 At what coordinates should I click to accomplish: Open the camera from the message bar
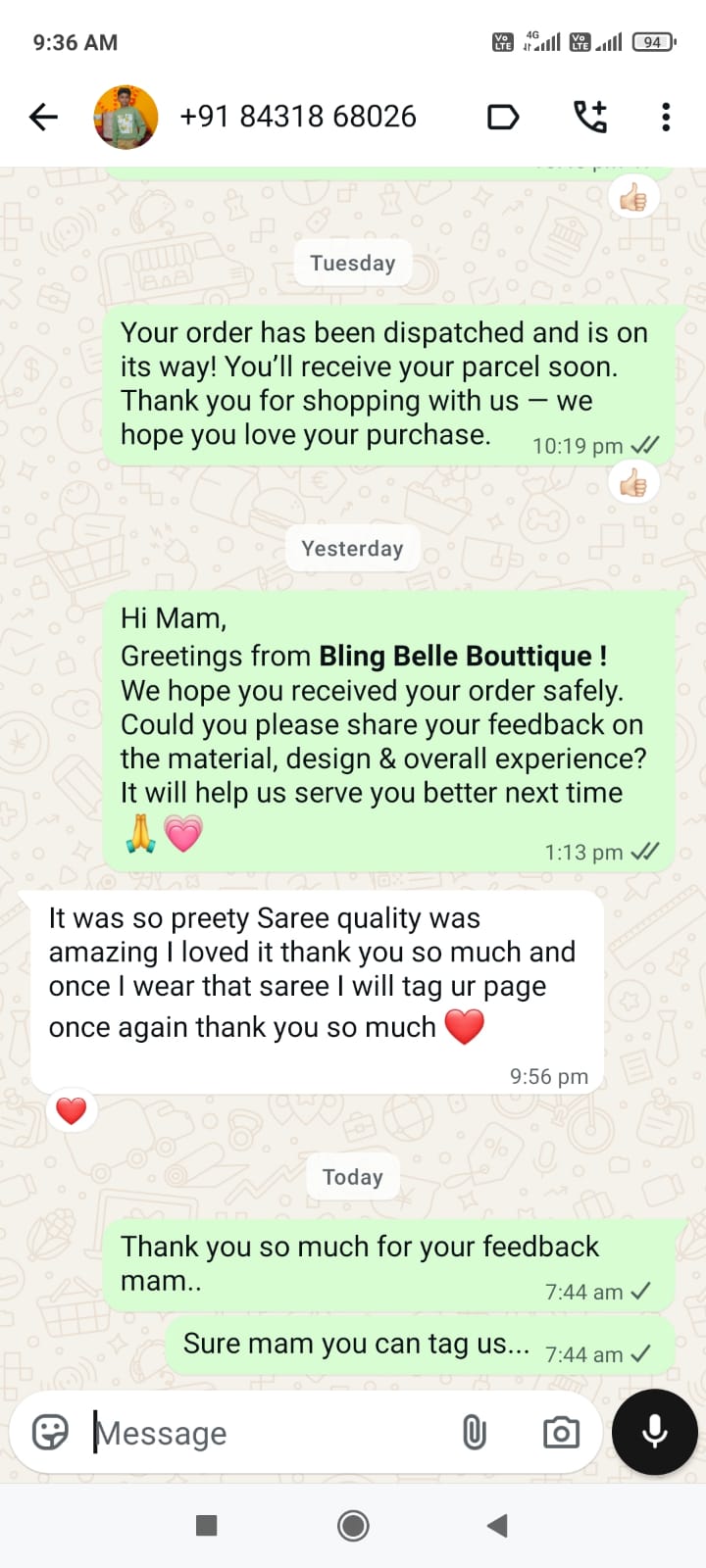point(561,1433)
